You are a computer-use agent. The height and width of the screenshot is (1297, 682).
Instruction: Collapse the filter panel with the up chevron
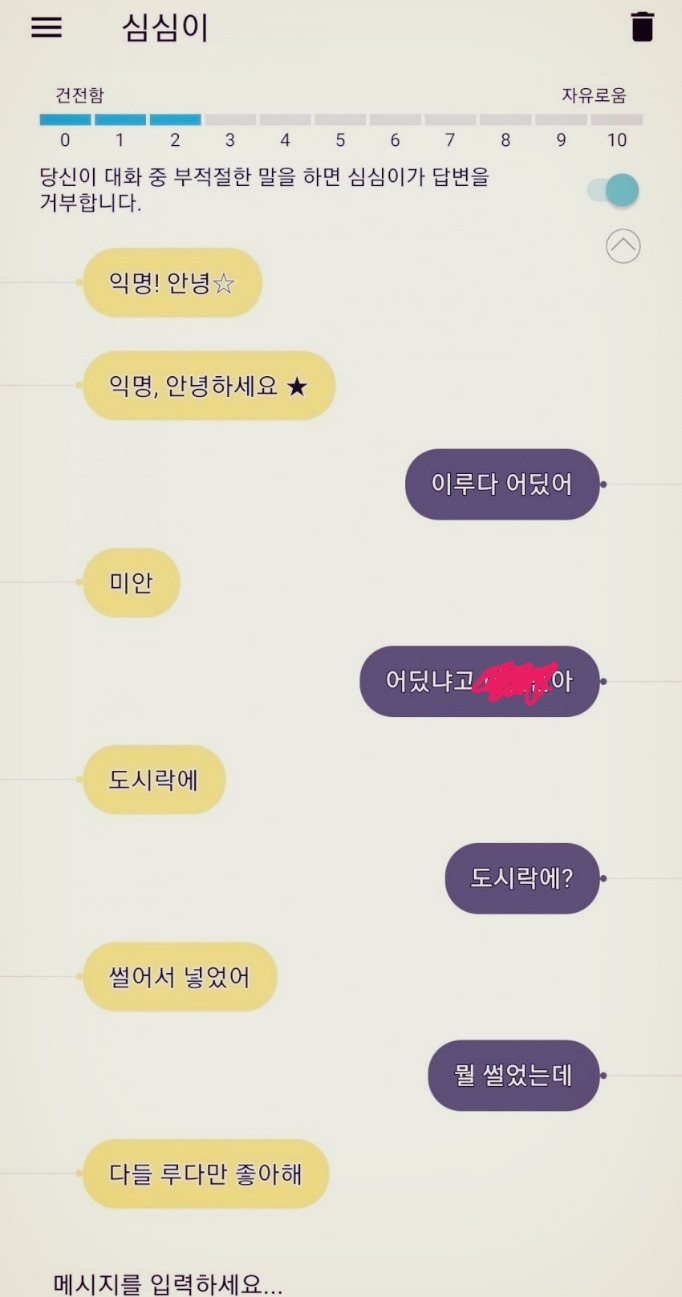[623, 246]
